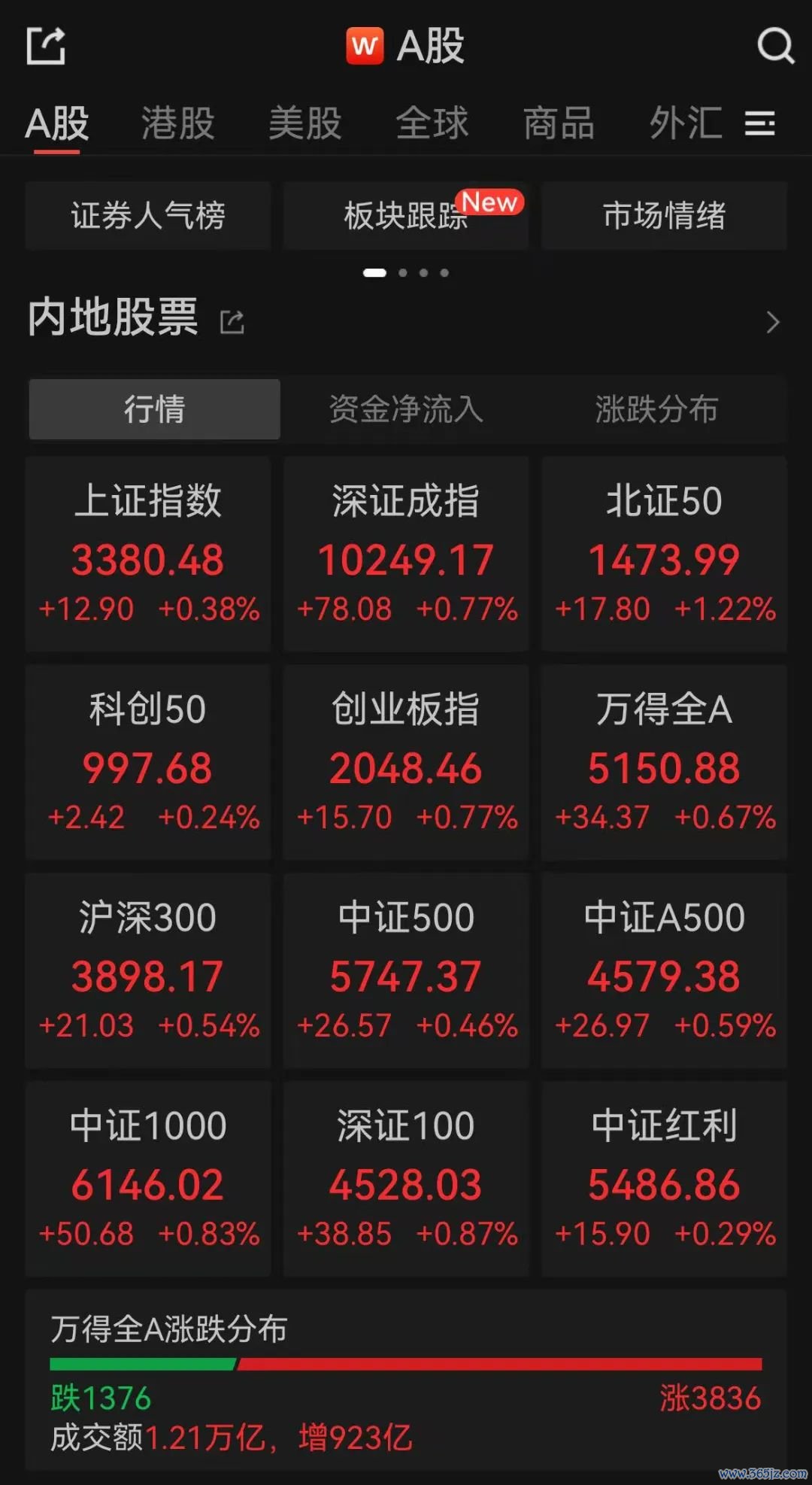View the 北证50 index card
Screen dimensions: 812x1485
click(x=664, y=554)
